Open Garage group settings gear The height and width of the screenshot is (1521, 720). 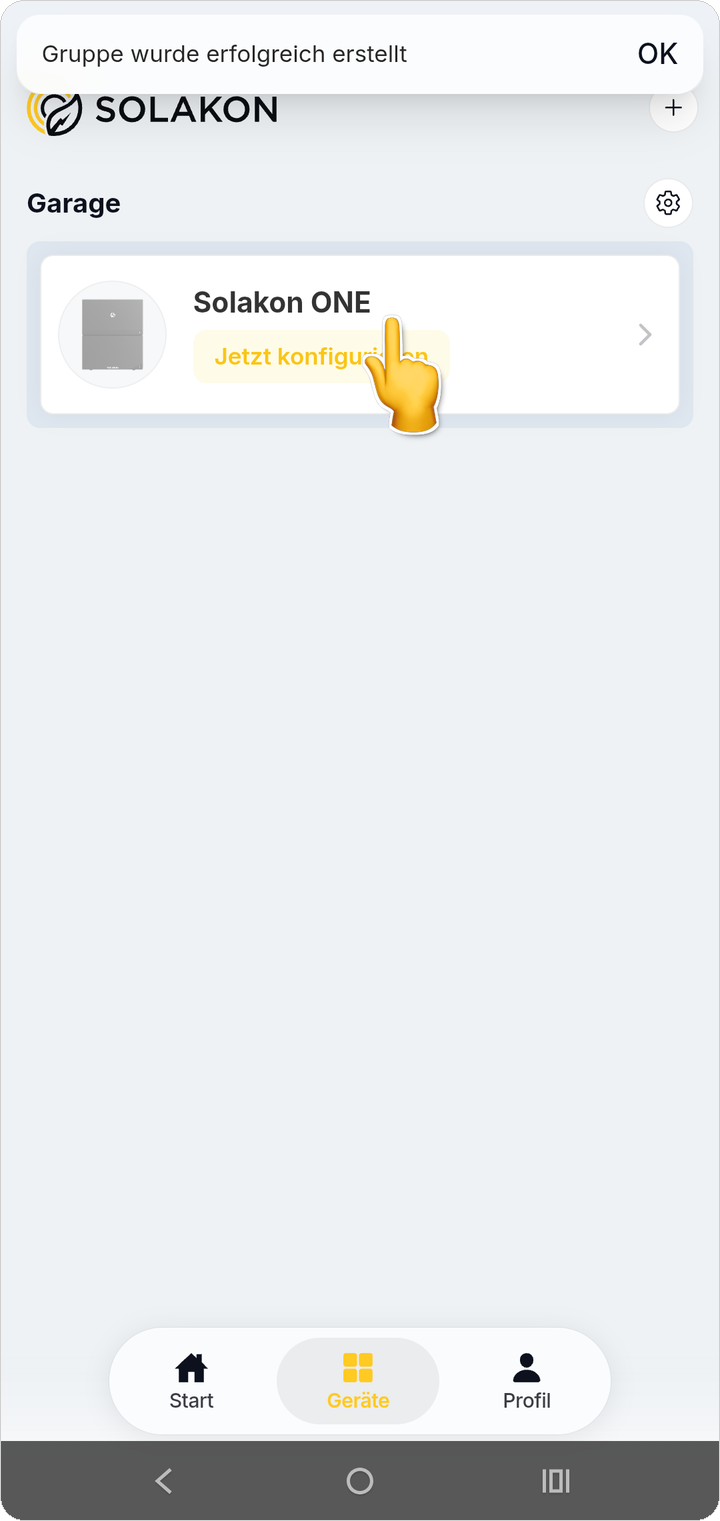[x=668, y=203]
